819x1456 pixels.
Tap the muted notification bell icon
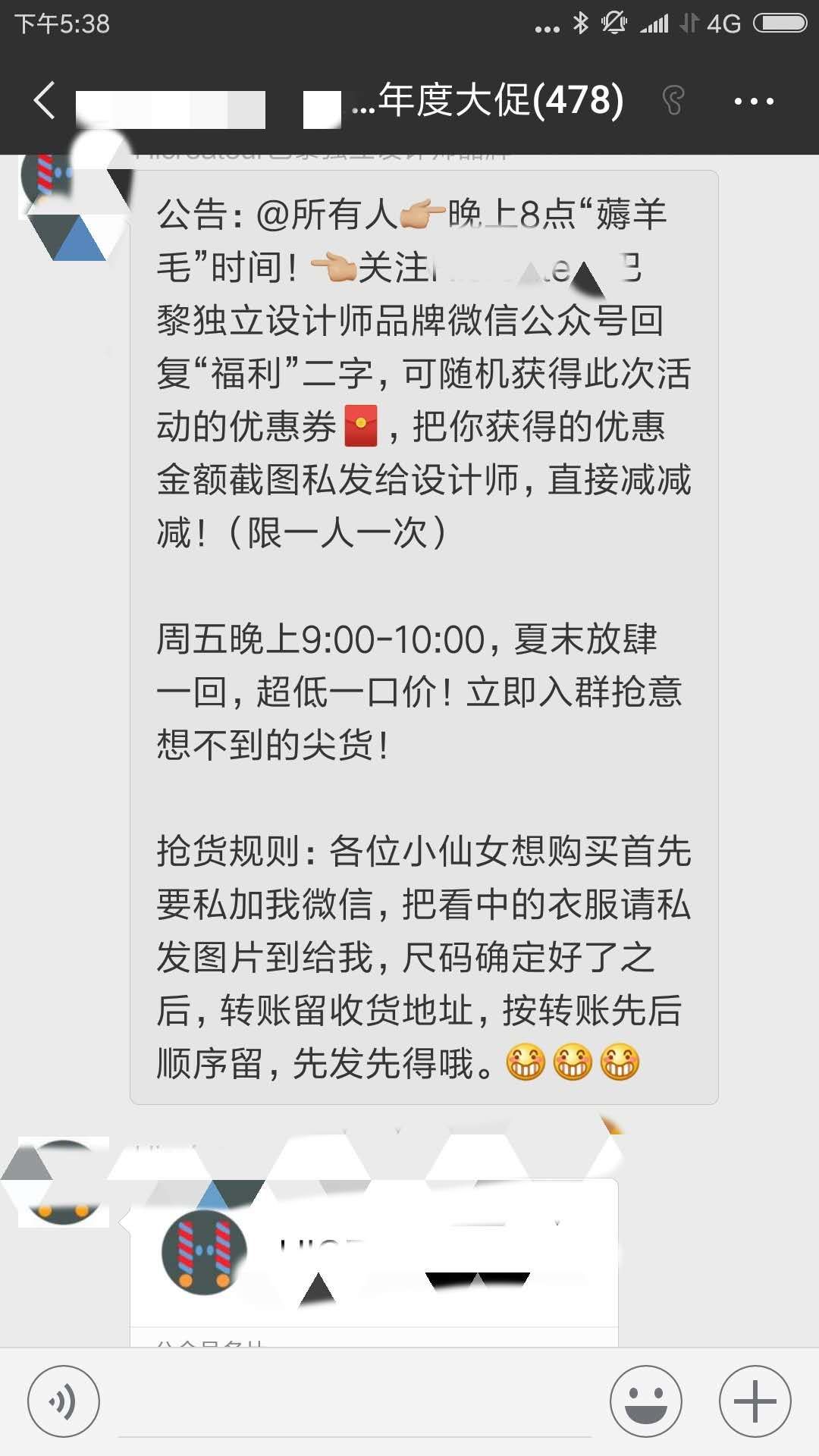(614, 23)
